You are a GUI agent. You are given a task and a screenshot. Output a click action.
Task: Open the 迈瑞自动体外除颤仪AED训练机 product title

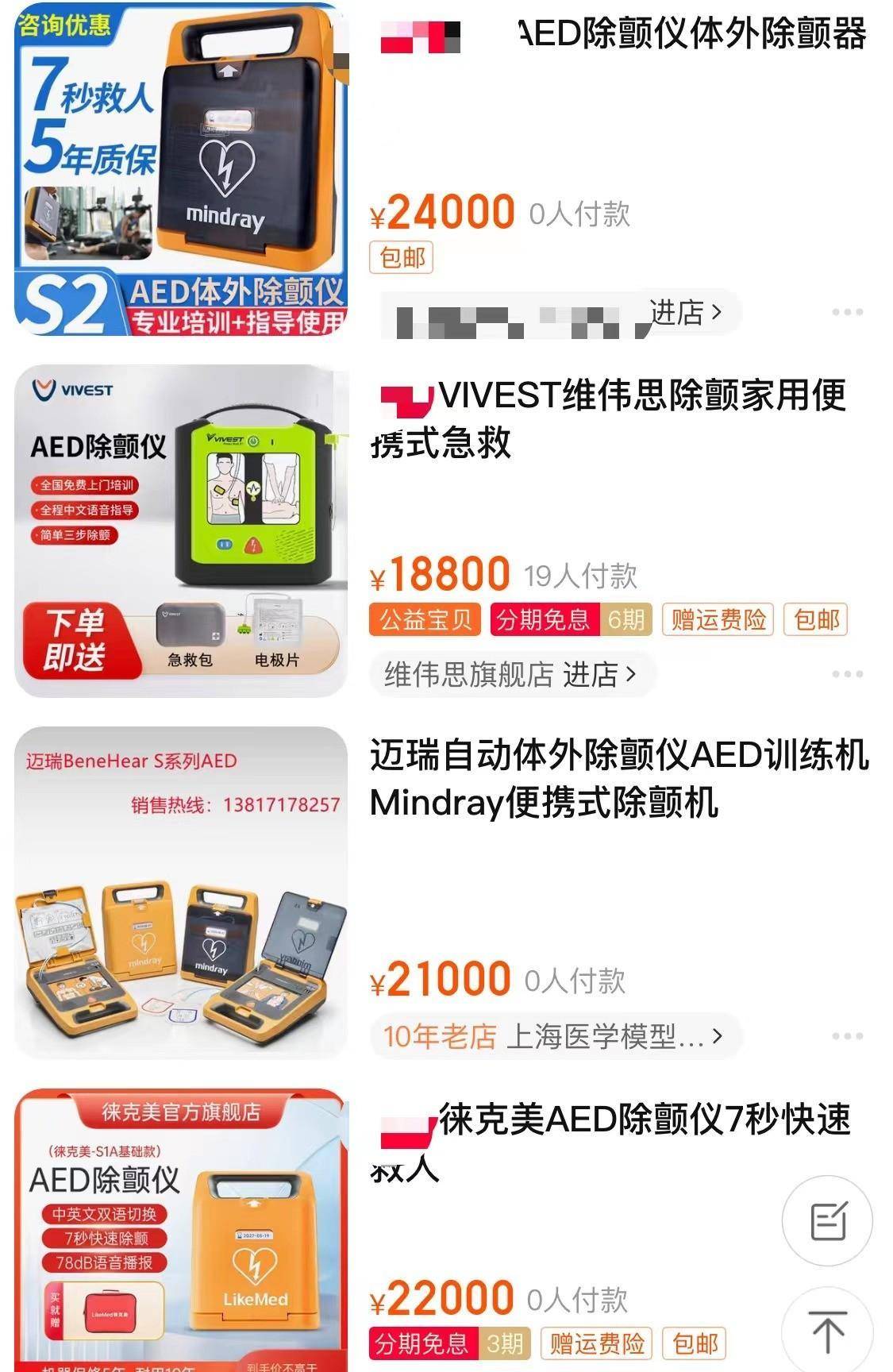619,778
